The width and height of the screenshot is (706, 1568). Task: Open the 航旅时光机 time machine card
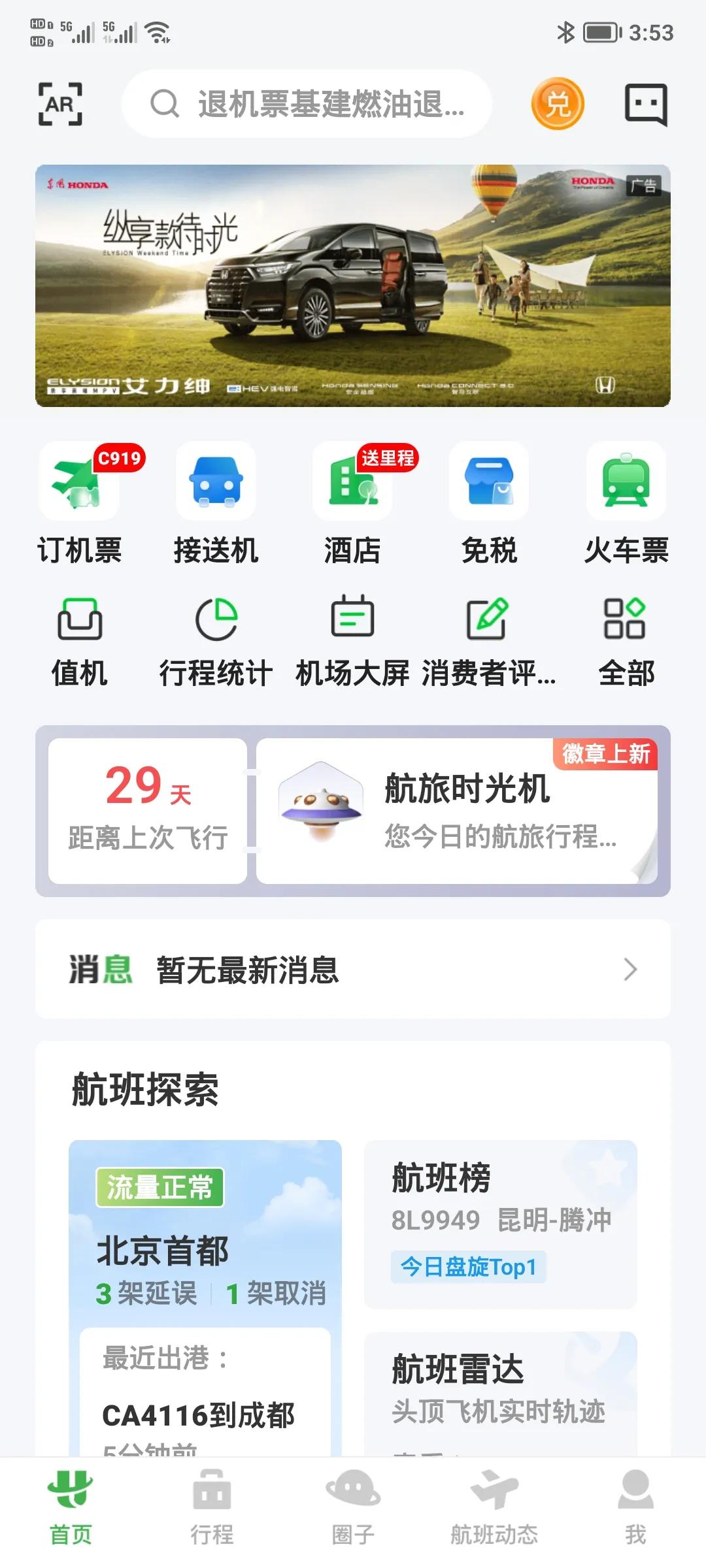(458, 810)
